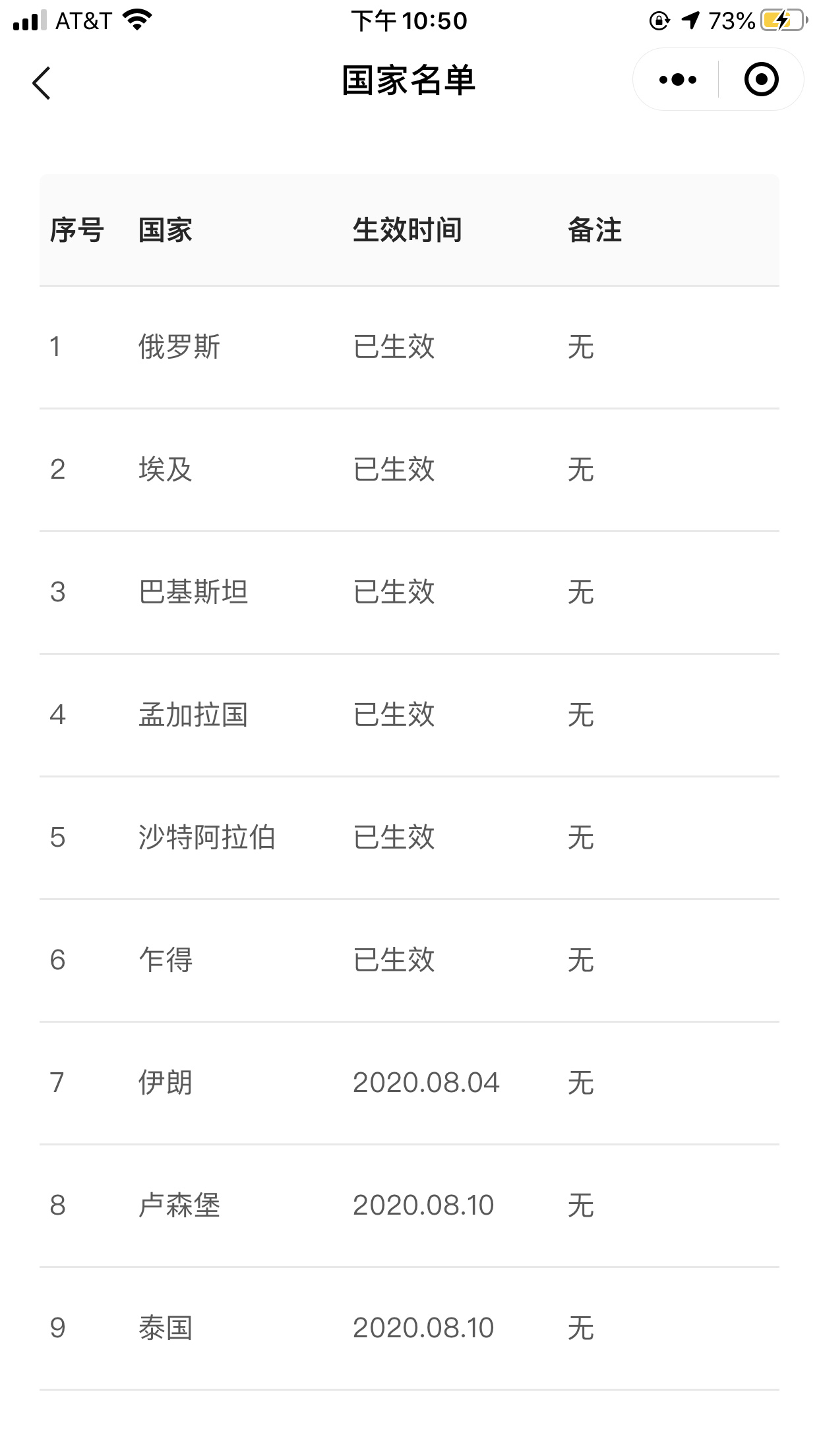Close the mini program with the circle button
The height and width of the screenshot is (1456, 819).
[x=762, y=80]
